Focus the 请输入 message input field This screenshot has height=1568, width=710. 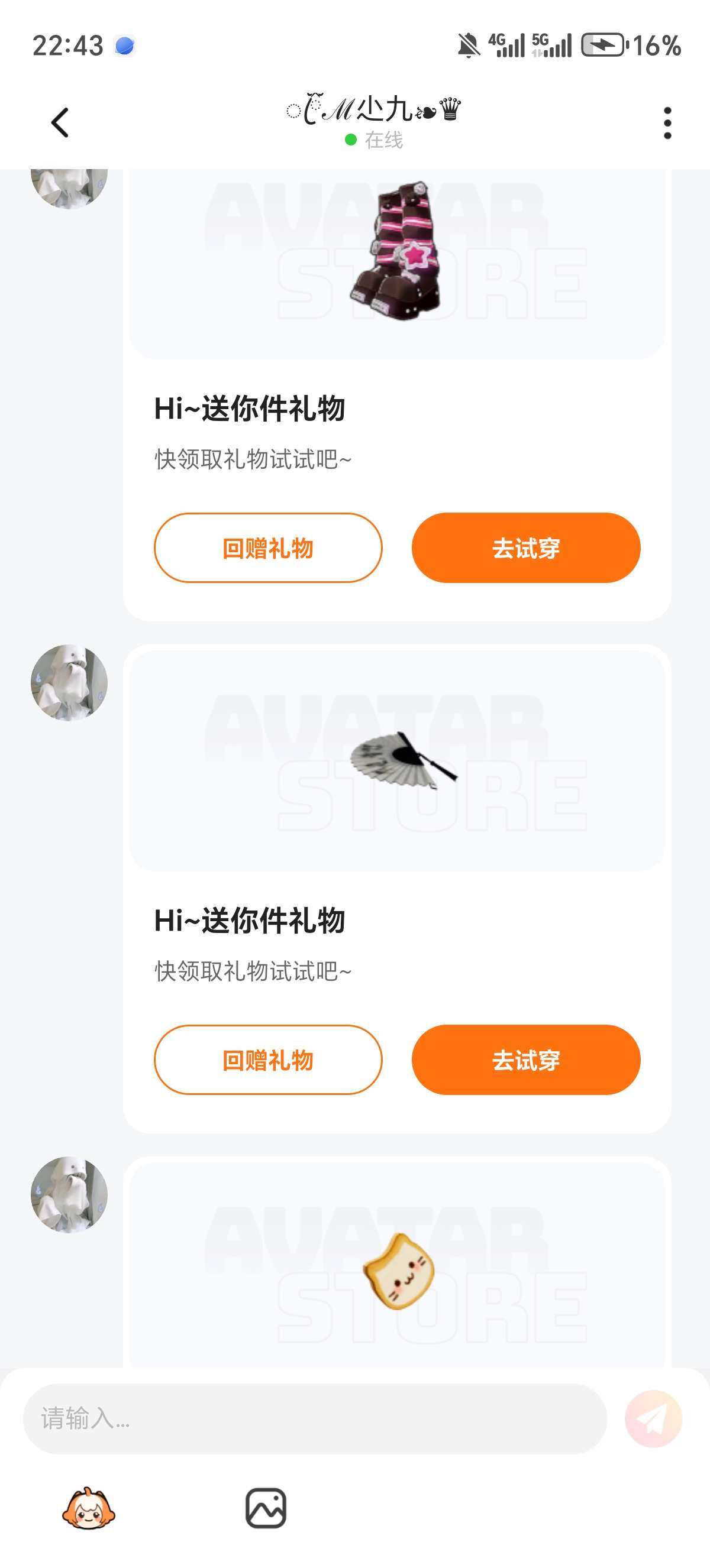314,1418
